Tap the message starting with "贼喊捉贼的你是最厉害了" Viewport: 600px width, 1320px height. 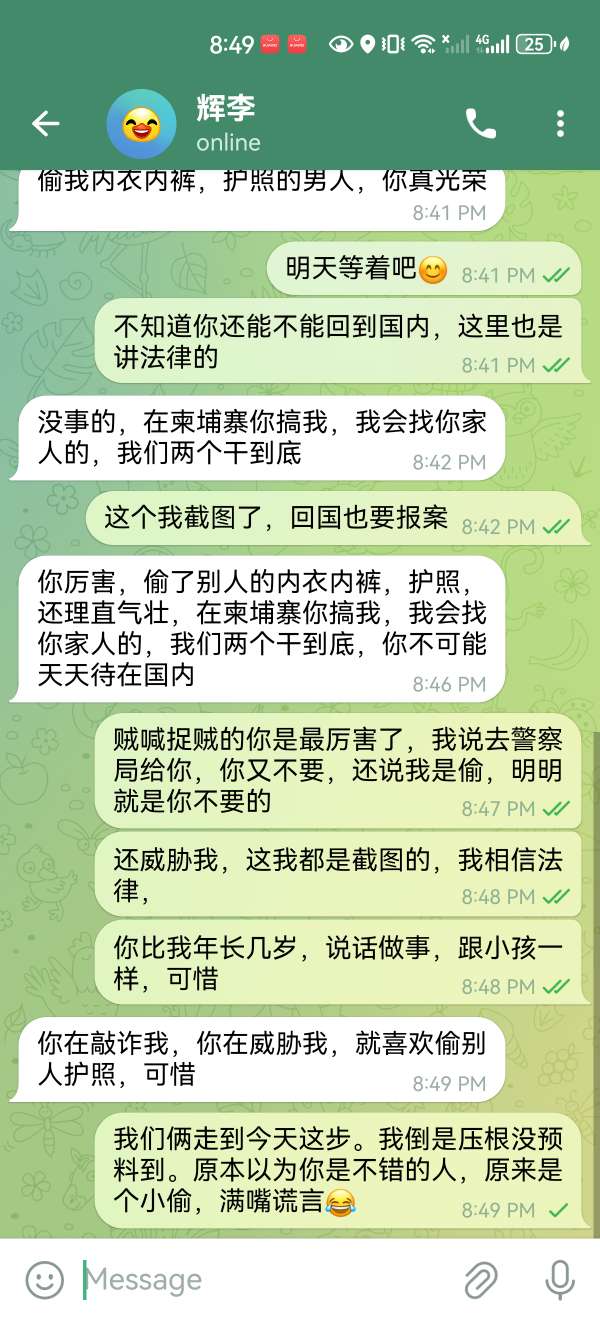337,770
